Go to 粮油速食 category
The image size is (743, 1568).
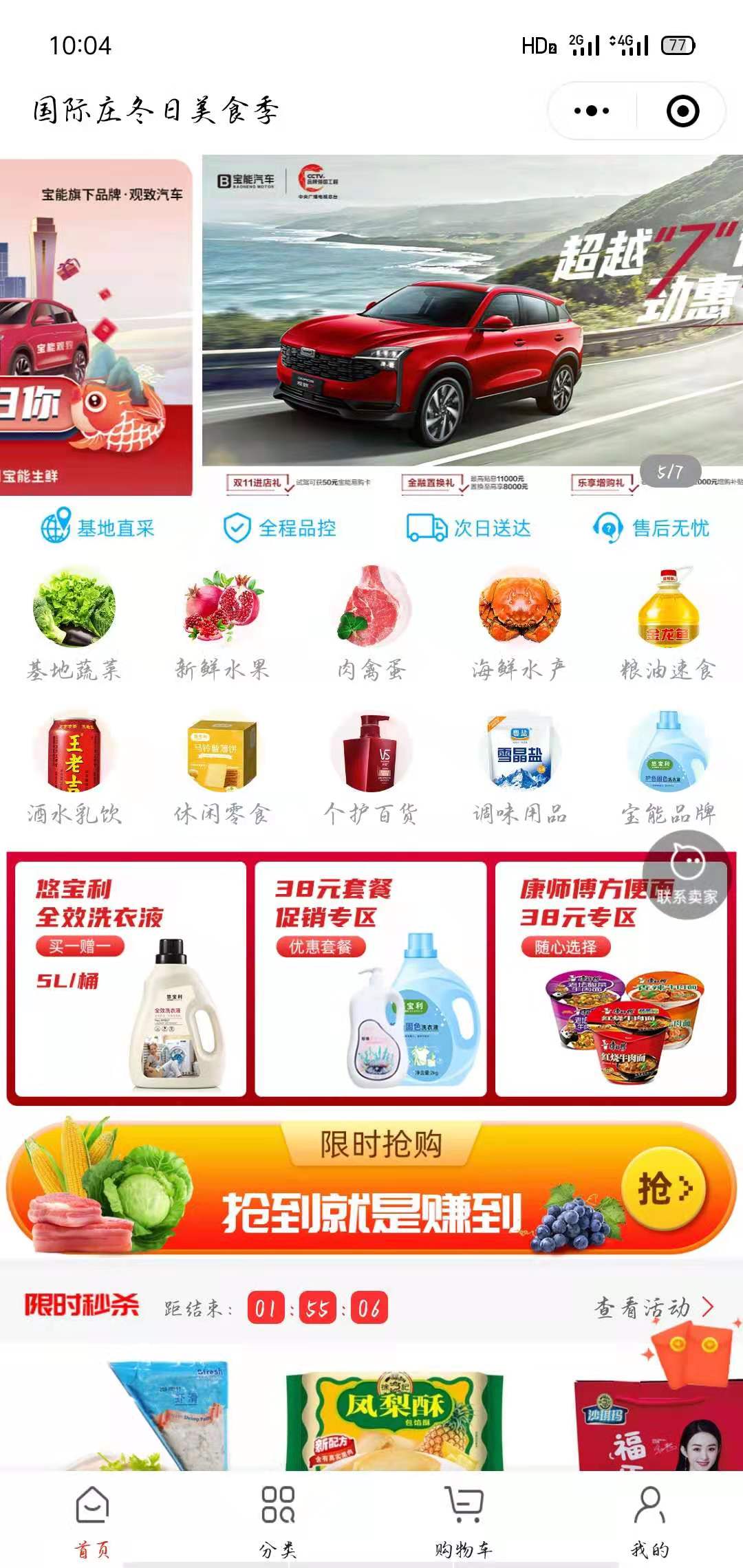[668, 622]
